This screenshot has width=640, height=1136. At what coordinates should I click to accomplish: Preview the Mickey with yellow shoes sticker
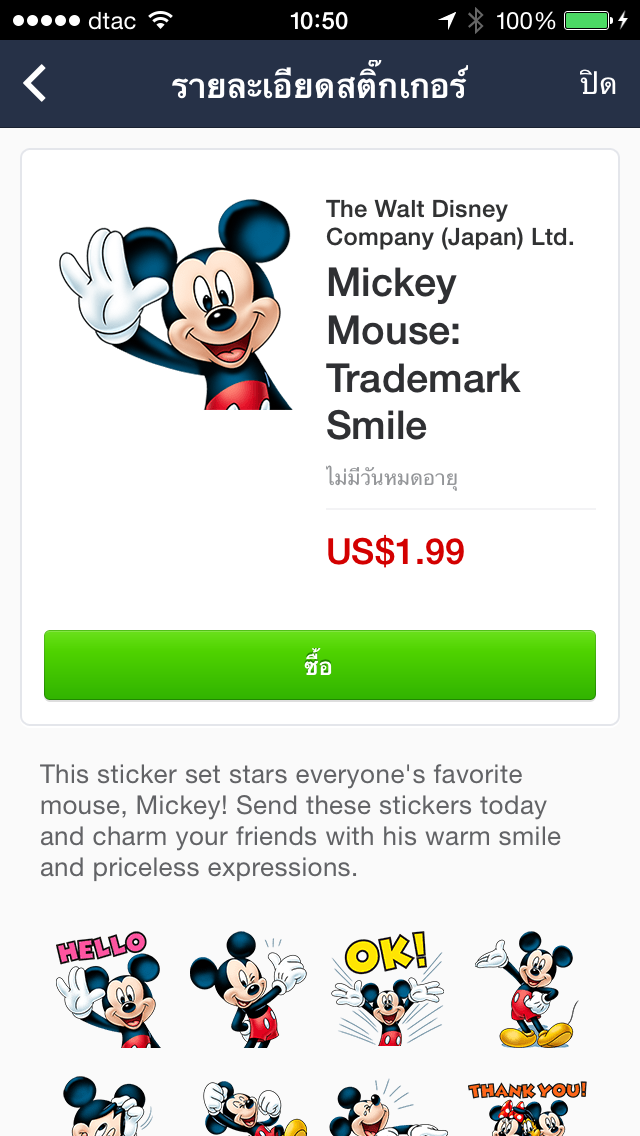[528, 988]
